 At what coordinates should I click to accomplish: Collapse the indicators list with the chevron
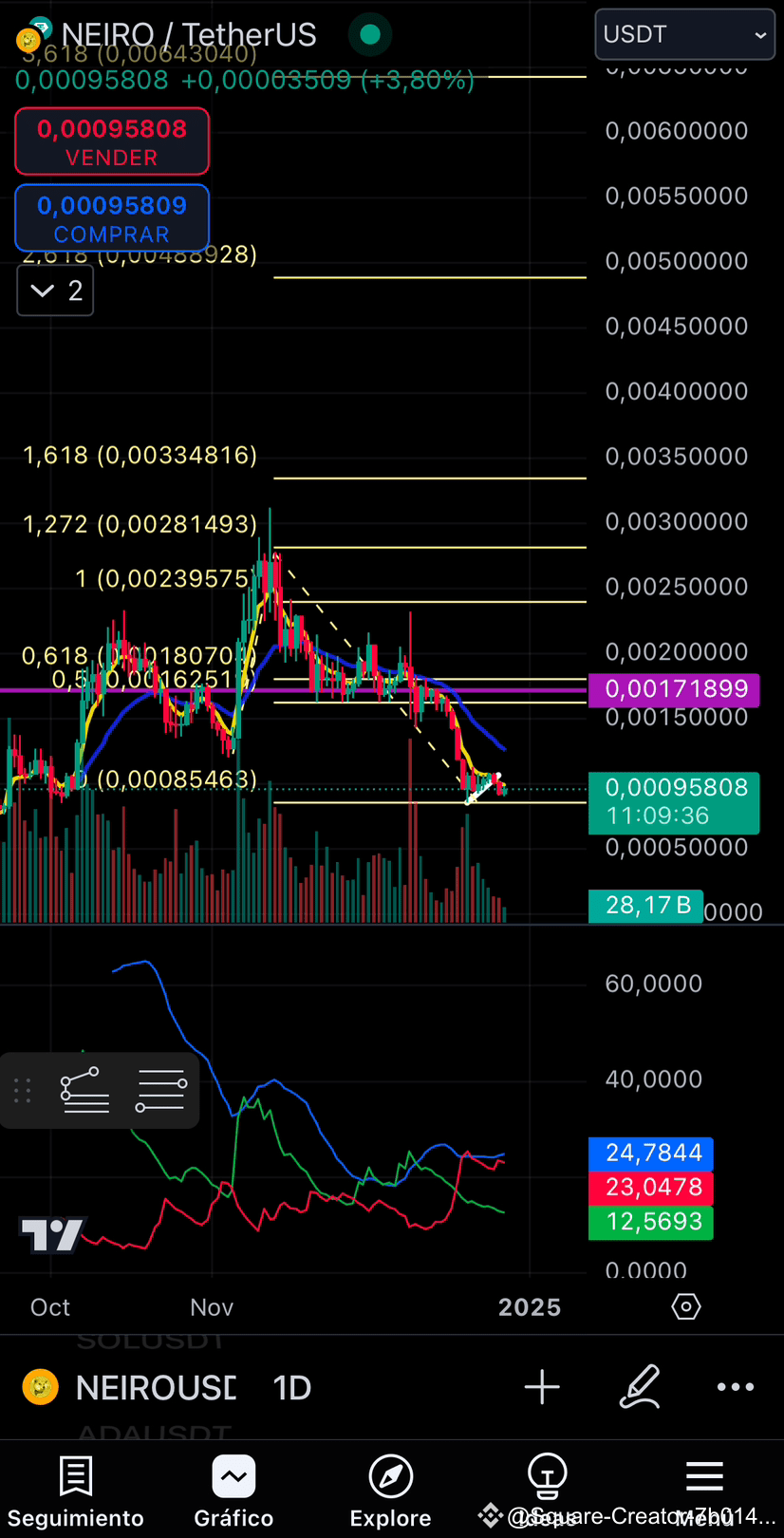point(54,290)
